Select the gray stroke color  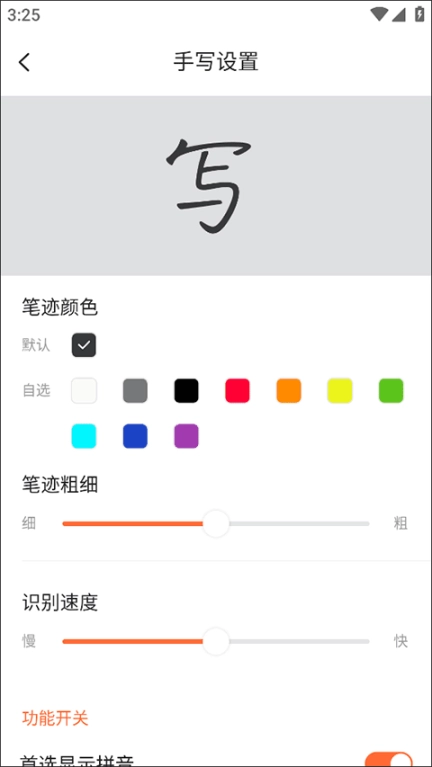pyautogui.click(x=135, y=390)
